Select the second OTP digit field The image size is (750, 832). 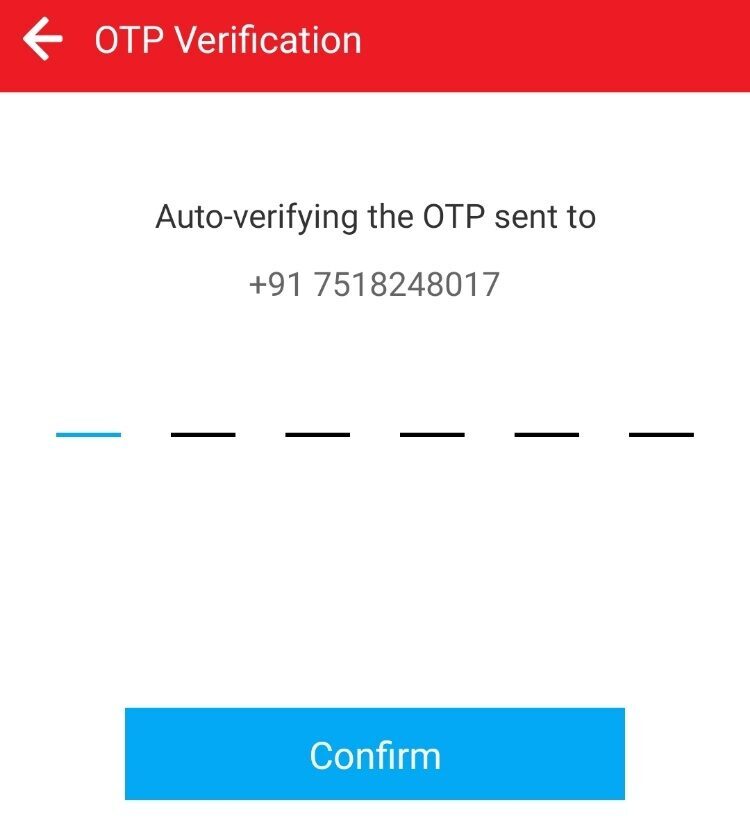(x=203, y=418)
